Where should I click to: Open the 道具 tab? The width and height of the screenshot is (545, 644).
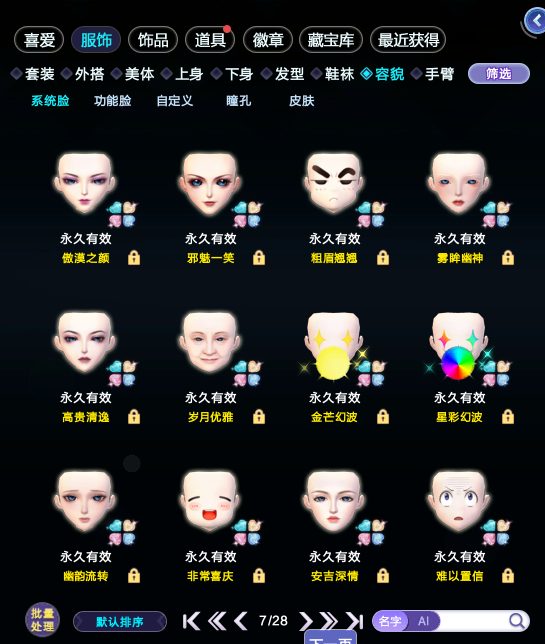pyautogui.click(x=210, y=40)
